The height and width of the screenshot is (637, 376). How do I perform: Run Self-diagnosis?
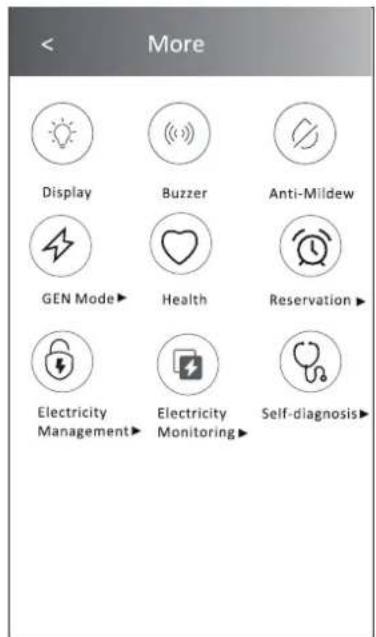tap(310, 361)
